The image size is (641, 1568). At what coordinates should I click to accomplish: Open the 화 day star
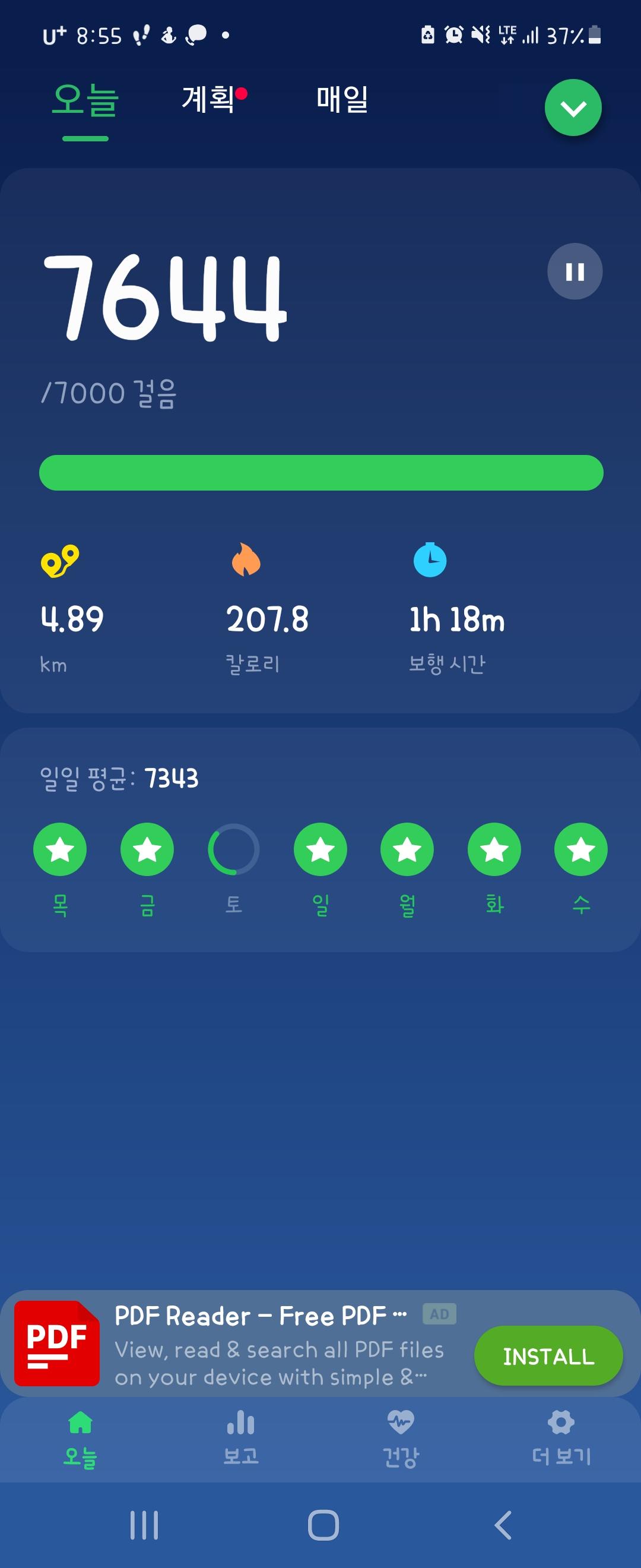(494, 849)
